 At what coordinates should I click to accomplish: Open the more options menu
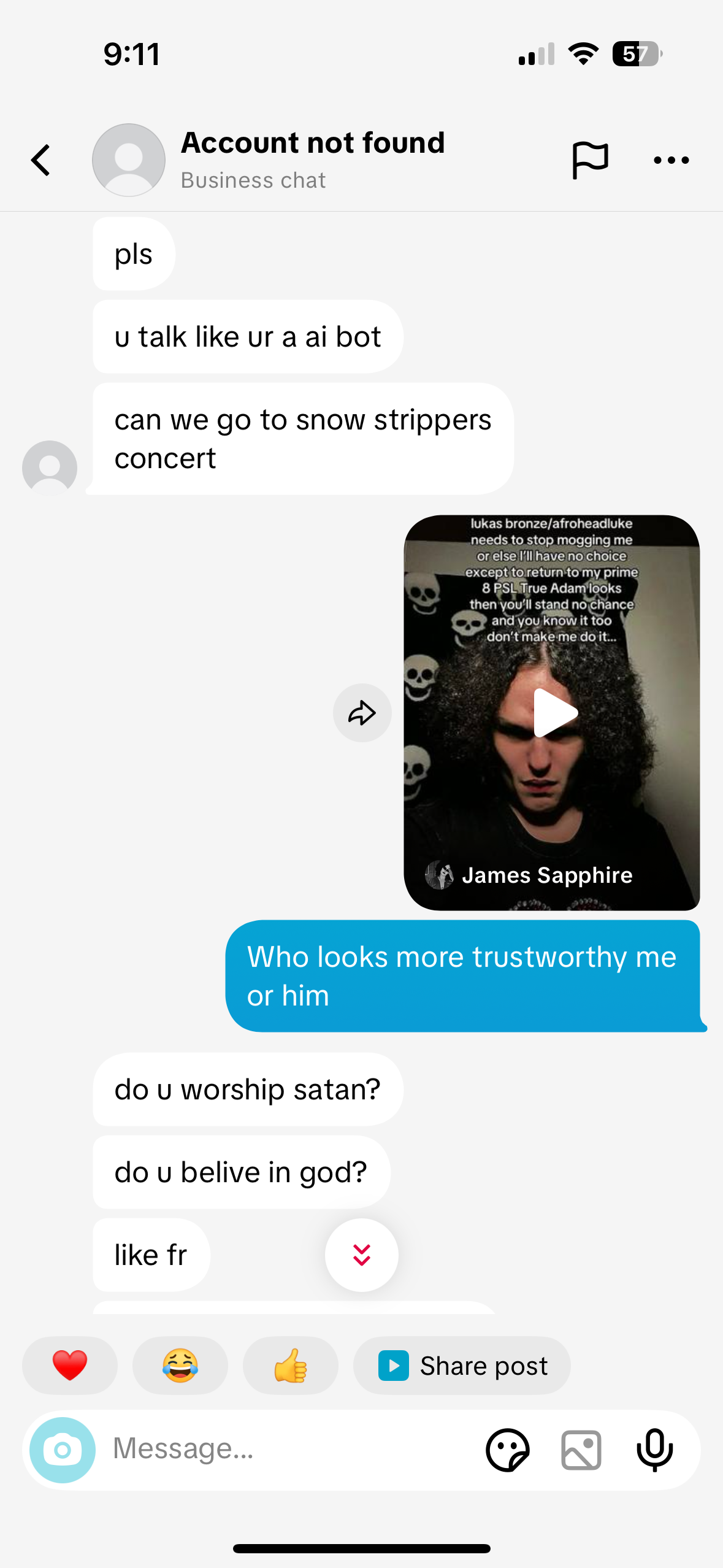click(x=671, y=160)
